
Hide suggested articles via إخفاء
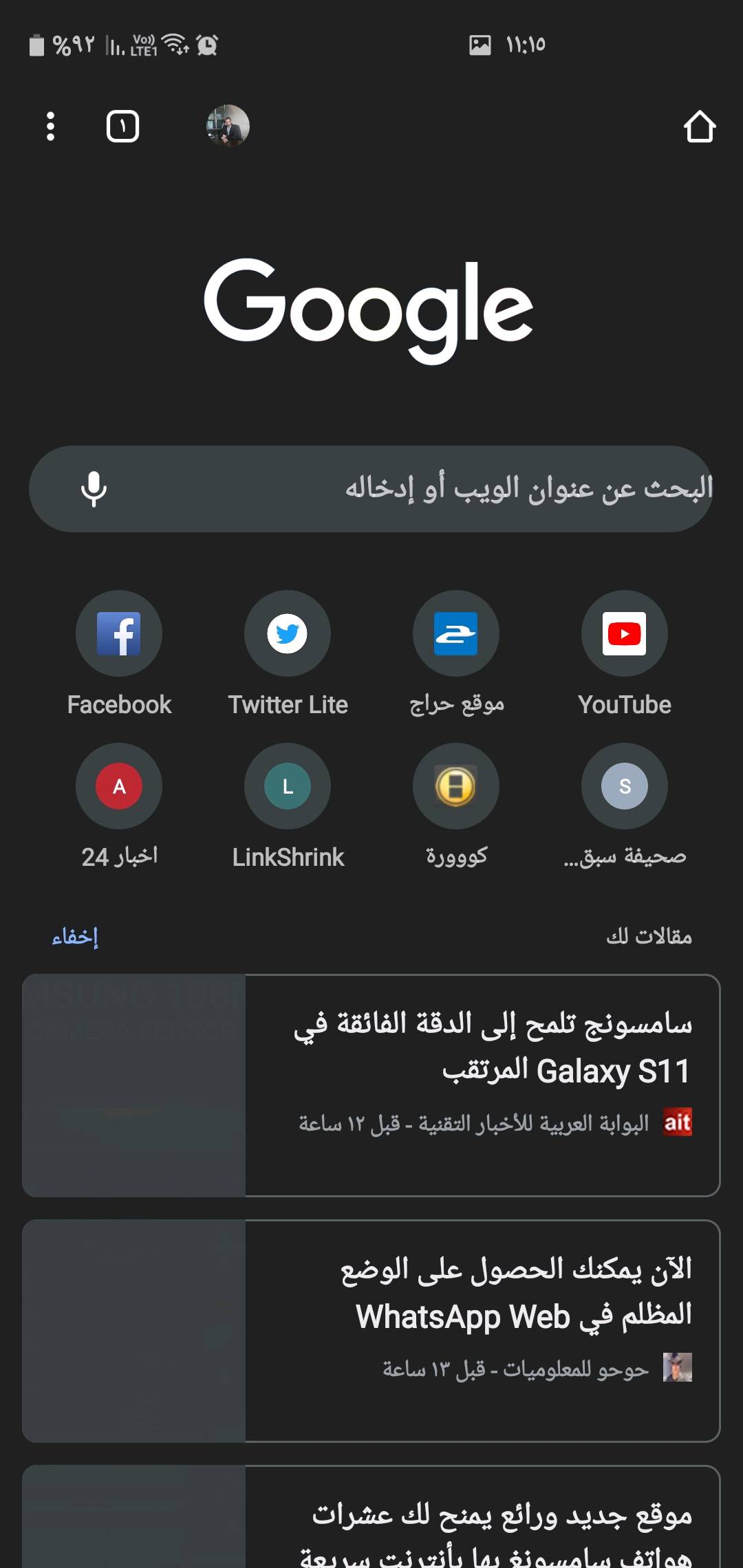pos(75,937)
